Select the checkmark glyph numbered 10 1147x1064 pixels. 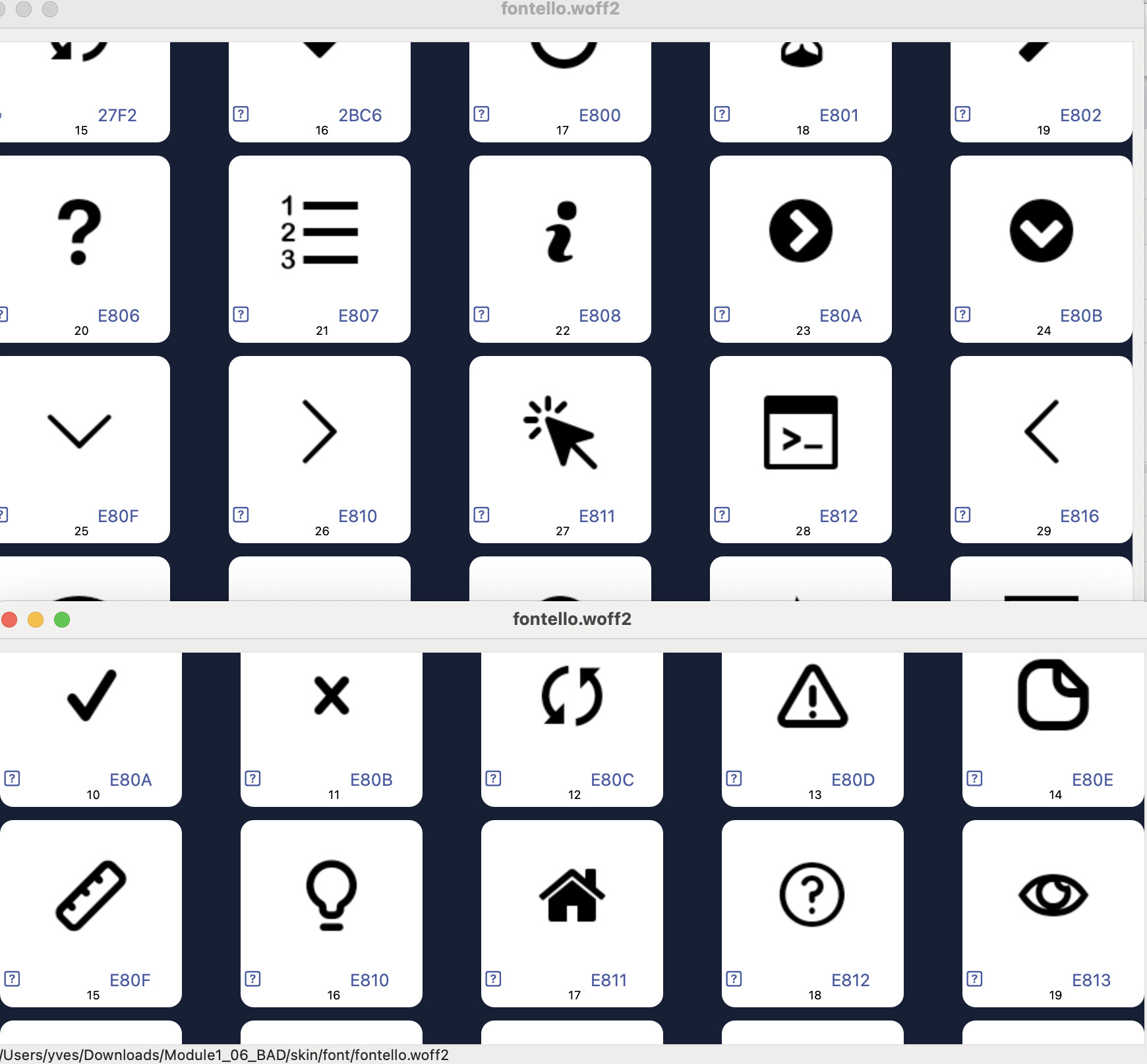[91, 696]
